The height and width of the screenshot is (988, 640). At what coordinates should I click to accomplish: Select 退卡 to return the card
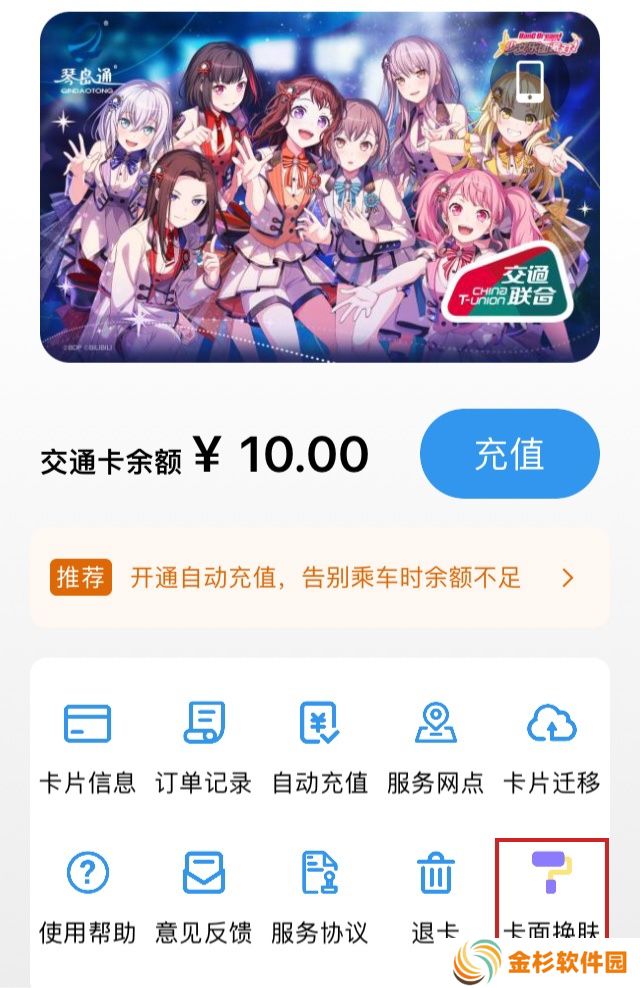435,897
